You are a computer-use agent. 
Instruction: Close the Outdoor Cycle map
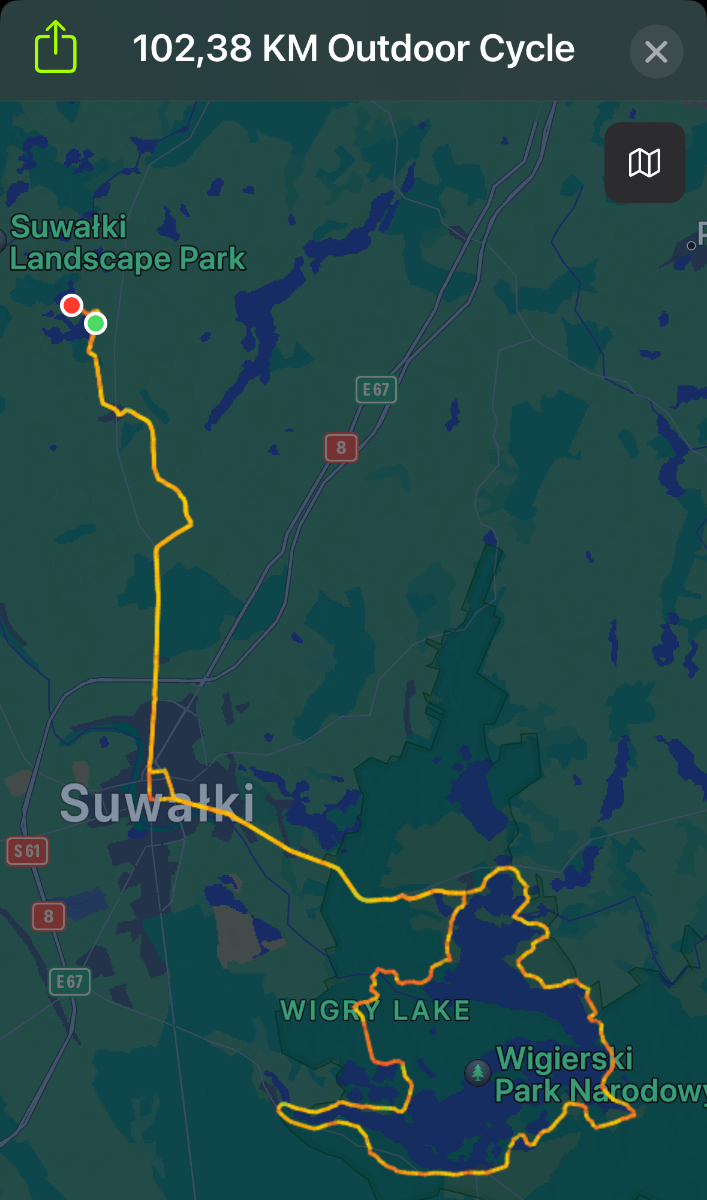point(656,51)
